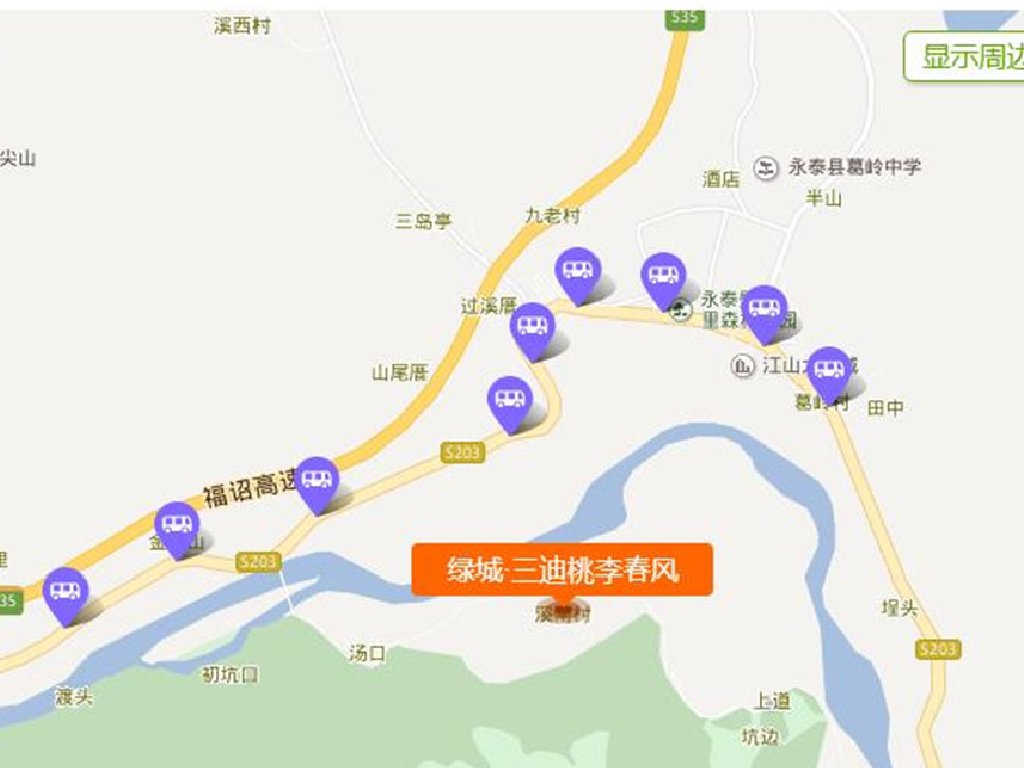Select the bus stop marker below 九老村

[579, 272]
